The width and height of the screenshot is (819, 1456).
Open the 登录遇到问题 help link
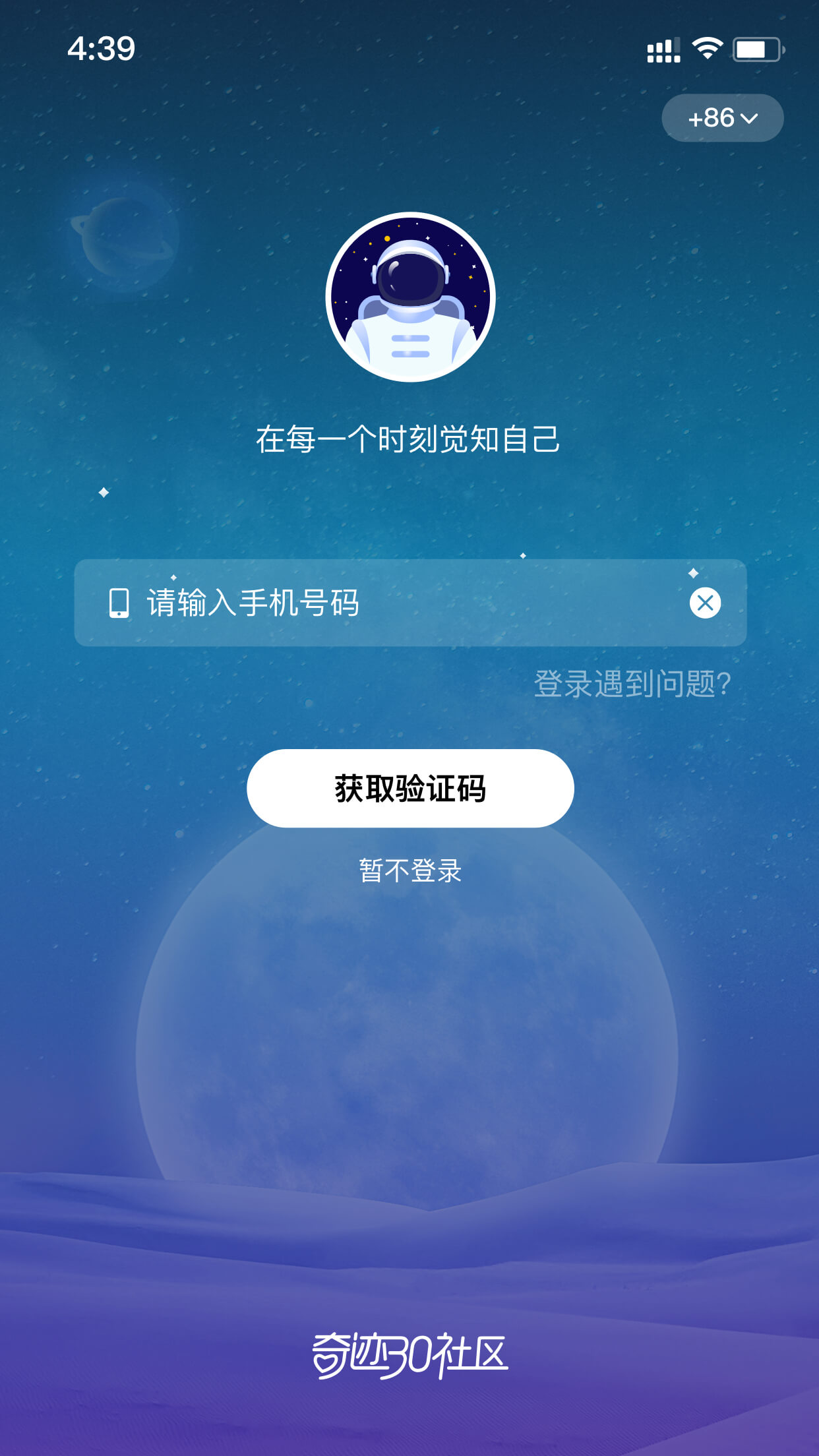pyautogui.click(x=632, y=686)
